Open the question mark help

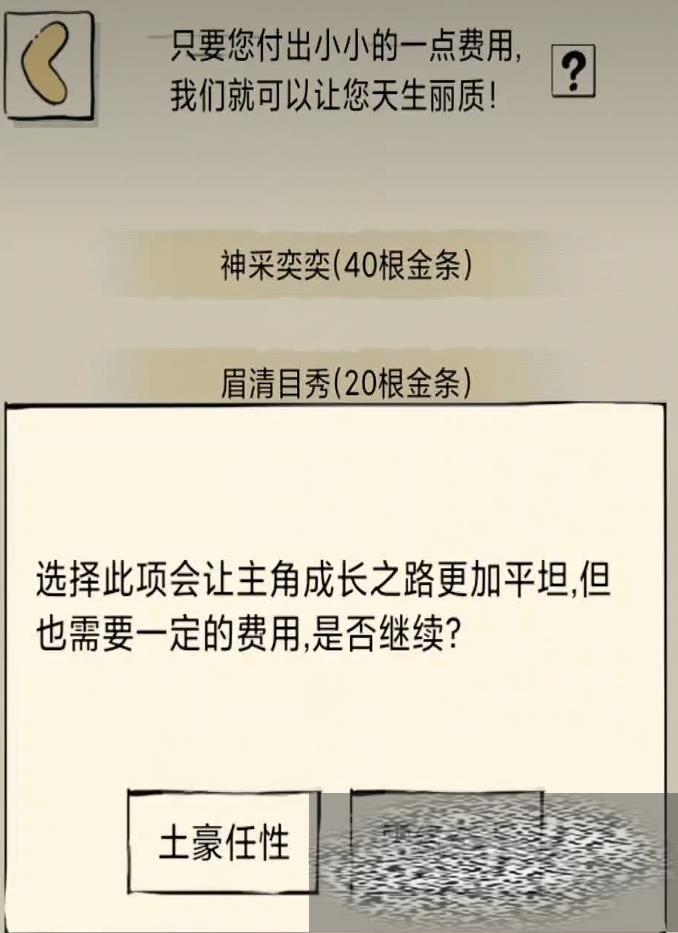tap(574, 71)
